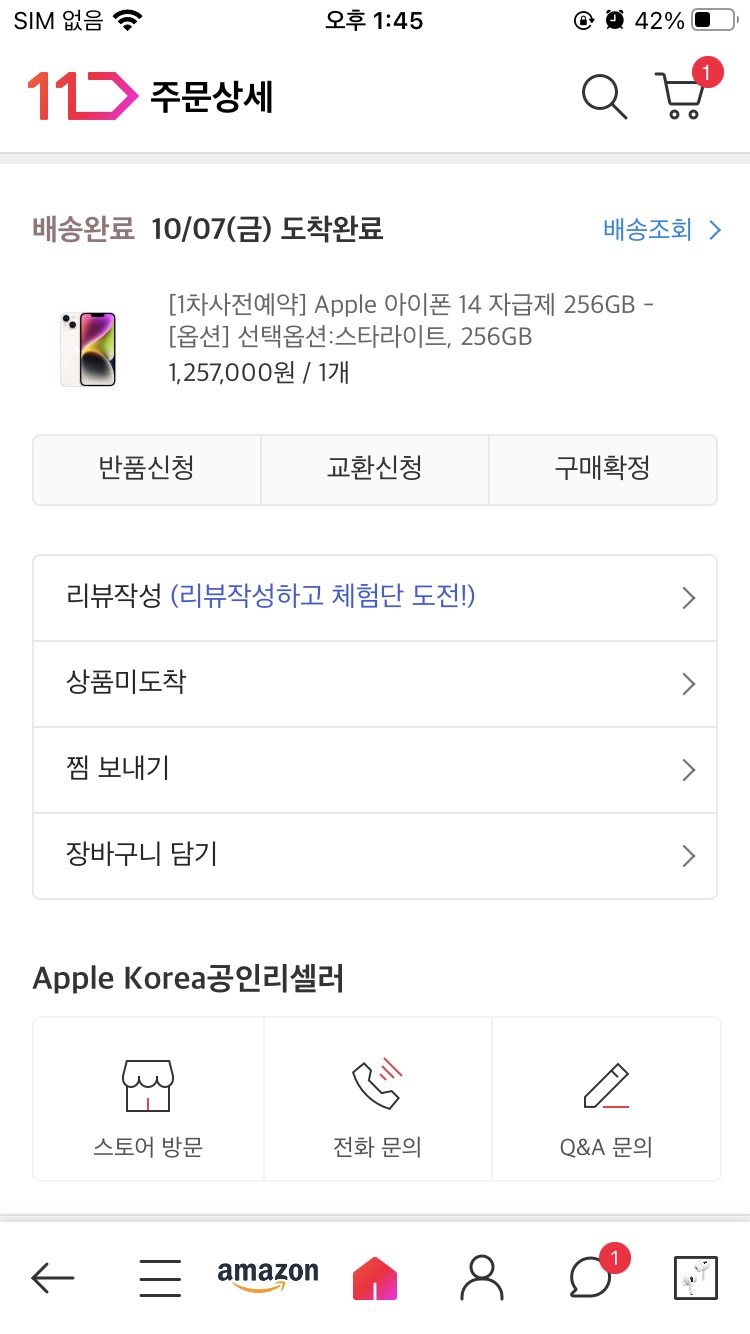Go to the 11st home tab
The width and height of the screenshot is (750, 1334).
click(375, 1277)
